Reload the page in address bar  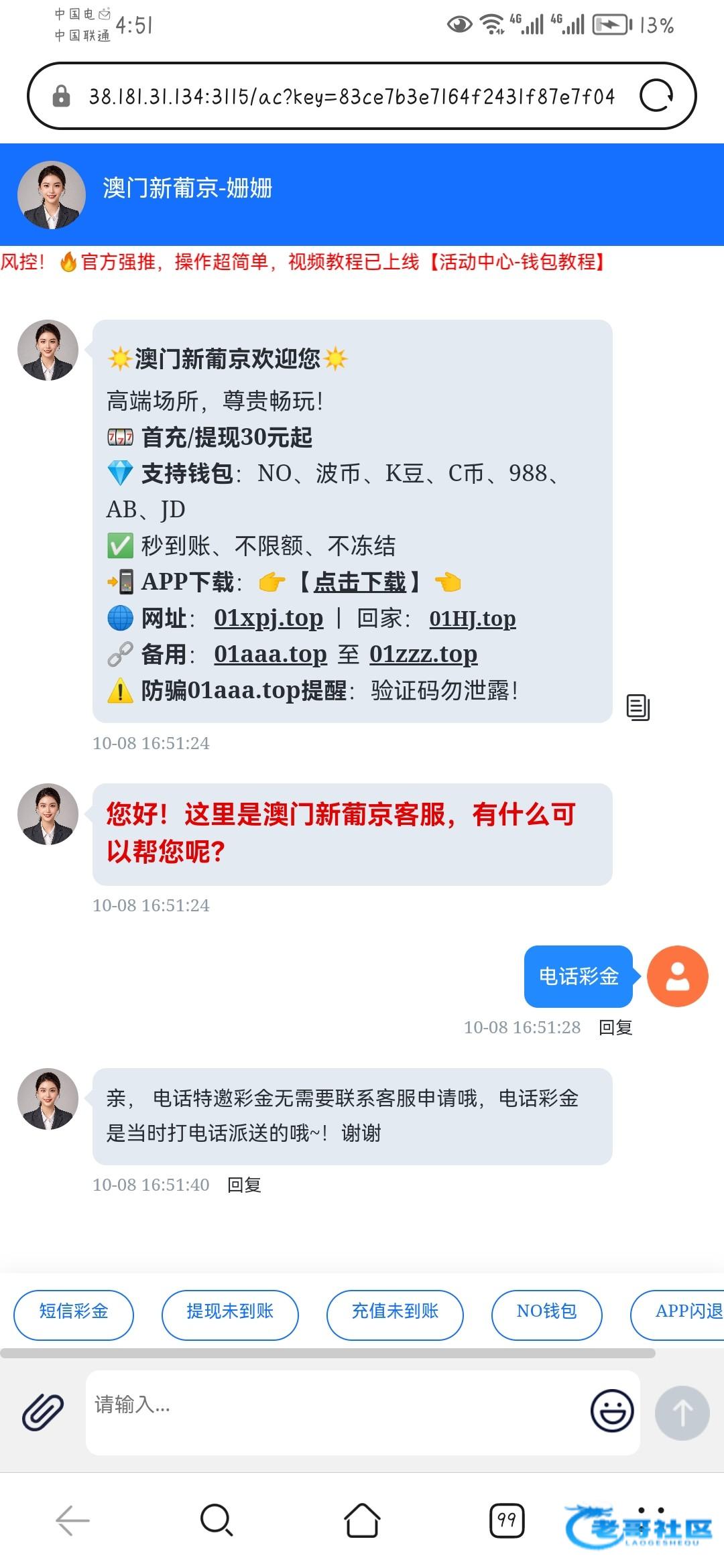(x=656, y=96)
